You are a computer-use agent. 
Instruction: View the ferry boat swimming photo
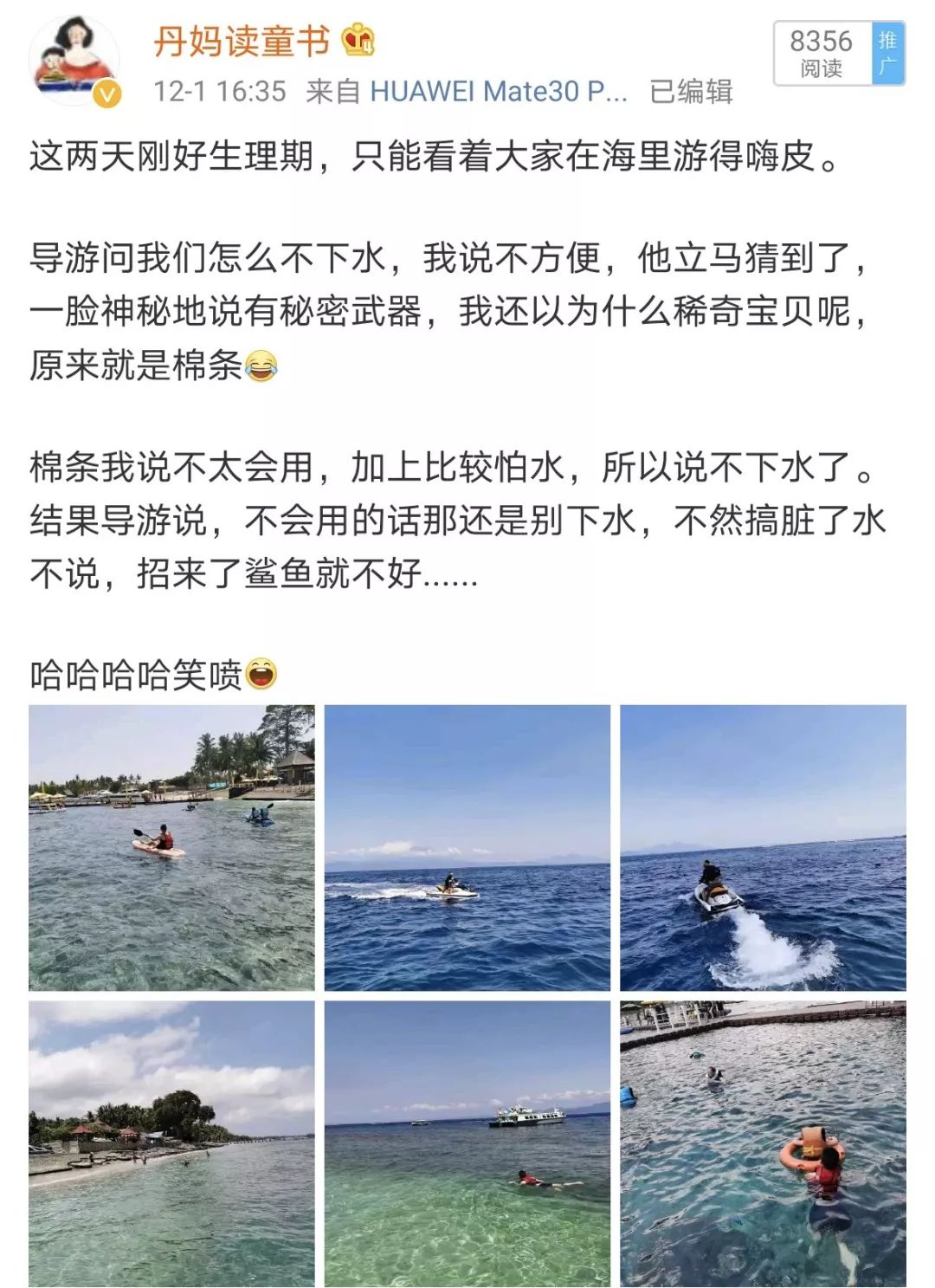click(467, 1143)
